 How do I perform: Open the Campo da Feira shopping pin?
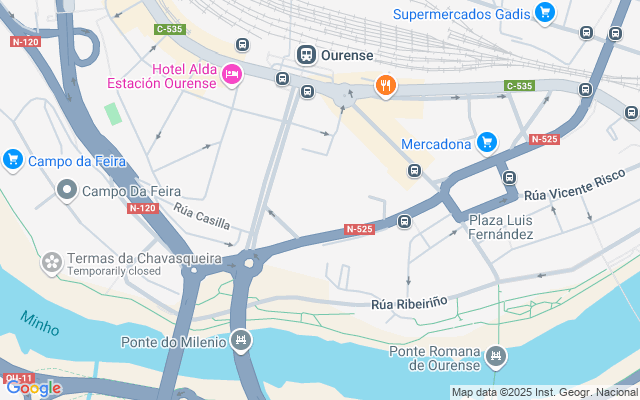[13, 160]
